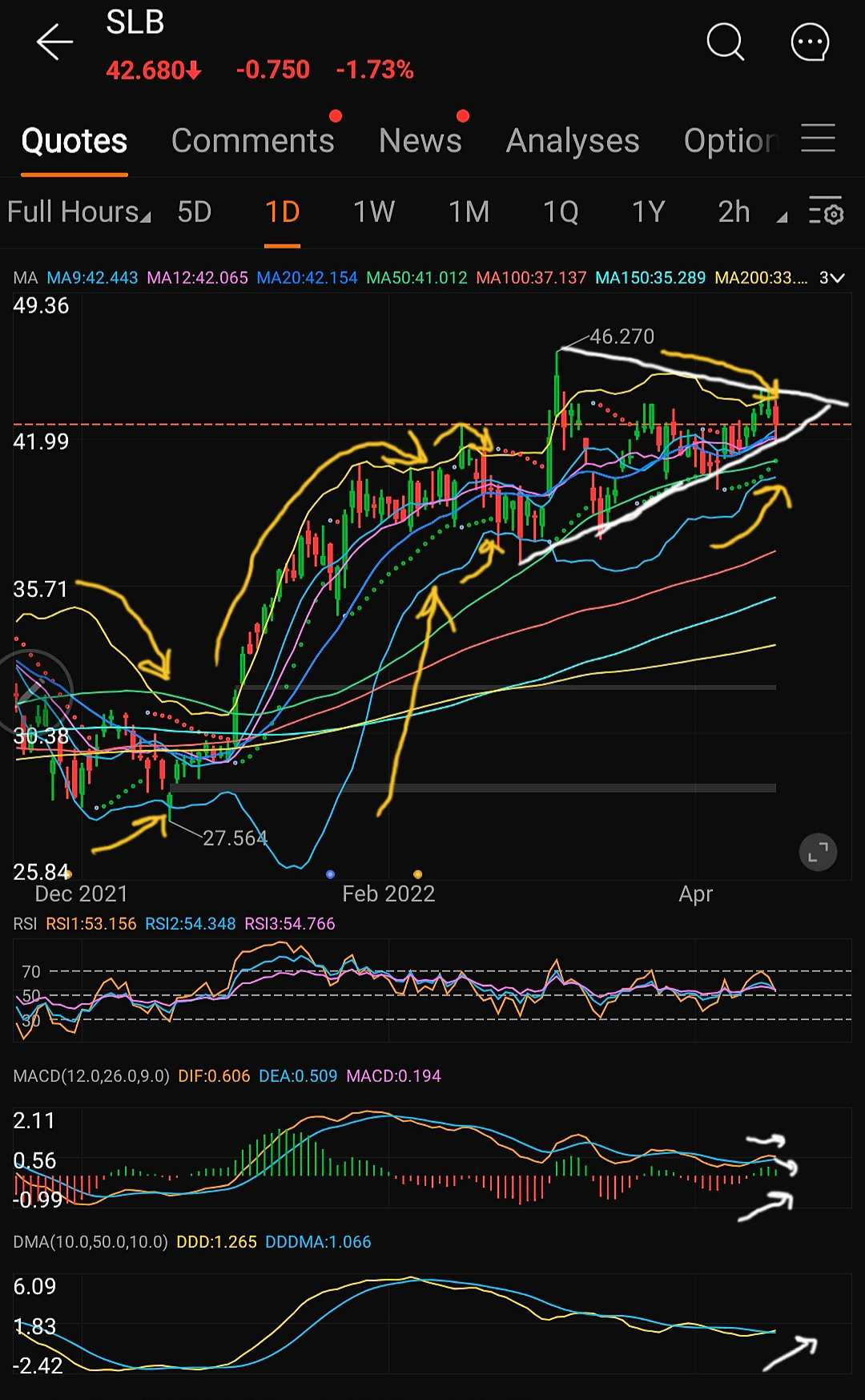Viewport: 865px width, 1400px height.
Task: Select the 1M chart timeframe
Action: 469,212
